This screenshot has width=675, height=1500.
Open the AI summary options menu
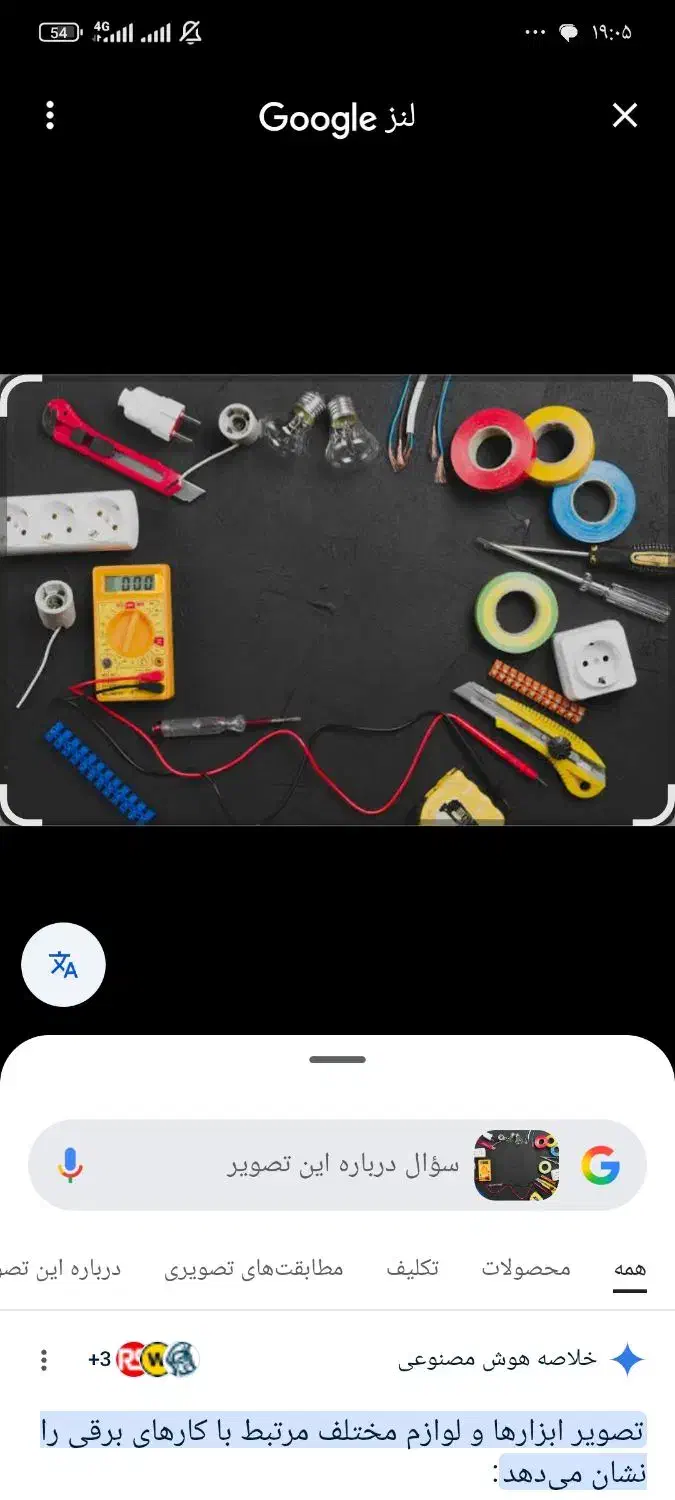[x=43, y=1360]
